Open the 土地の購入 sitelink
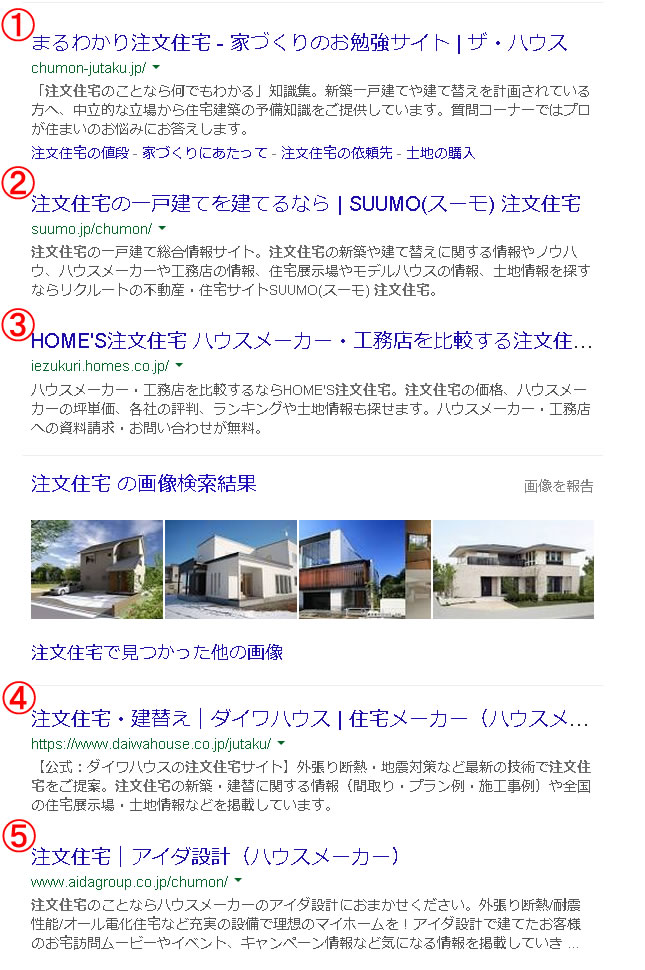This screenshot has width=645, height=970. (441, 153)
